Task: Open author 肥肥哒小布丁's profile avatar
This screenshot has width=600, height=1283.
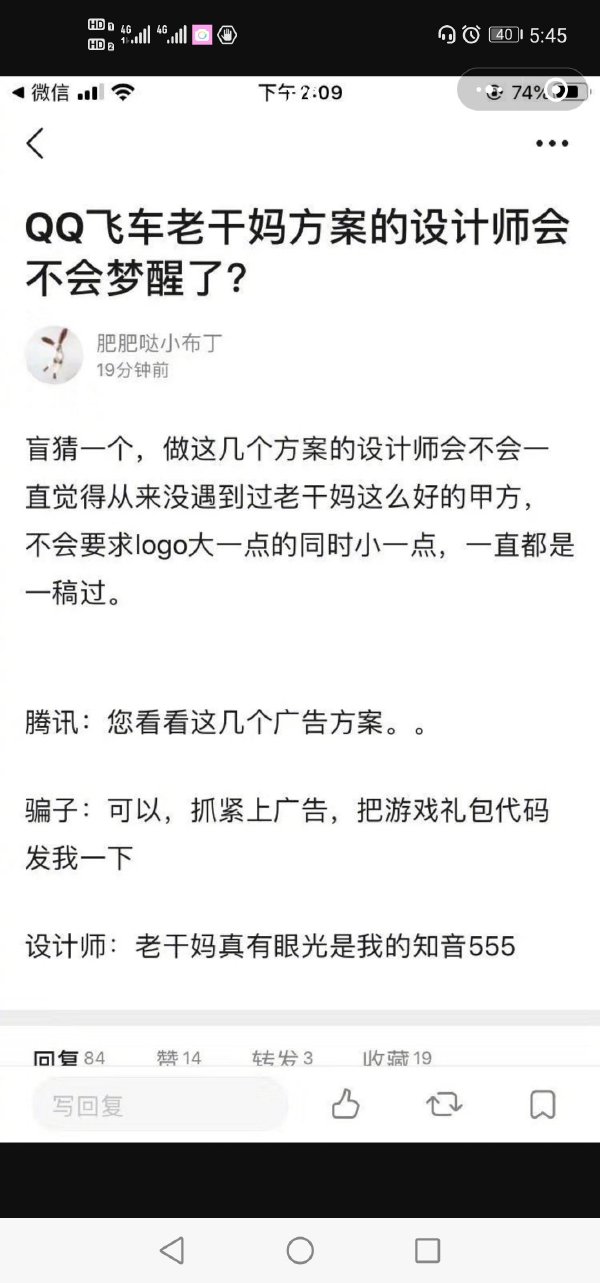Action: point(54,355)
